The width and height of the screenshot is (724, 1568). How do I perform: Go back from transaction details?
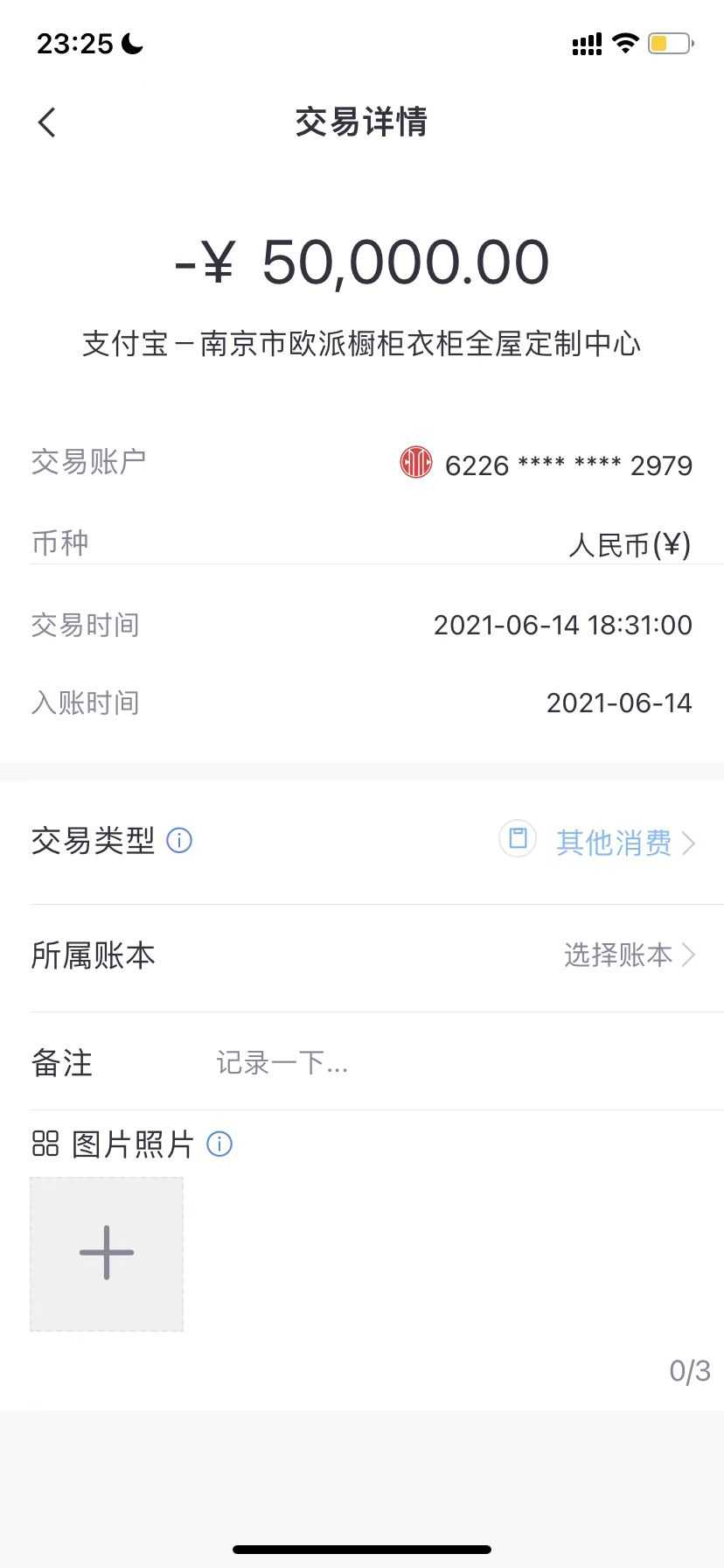click(47, 122)
